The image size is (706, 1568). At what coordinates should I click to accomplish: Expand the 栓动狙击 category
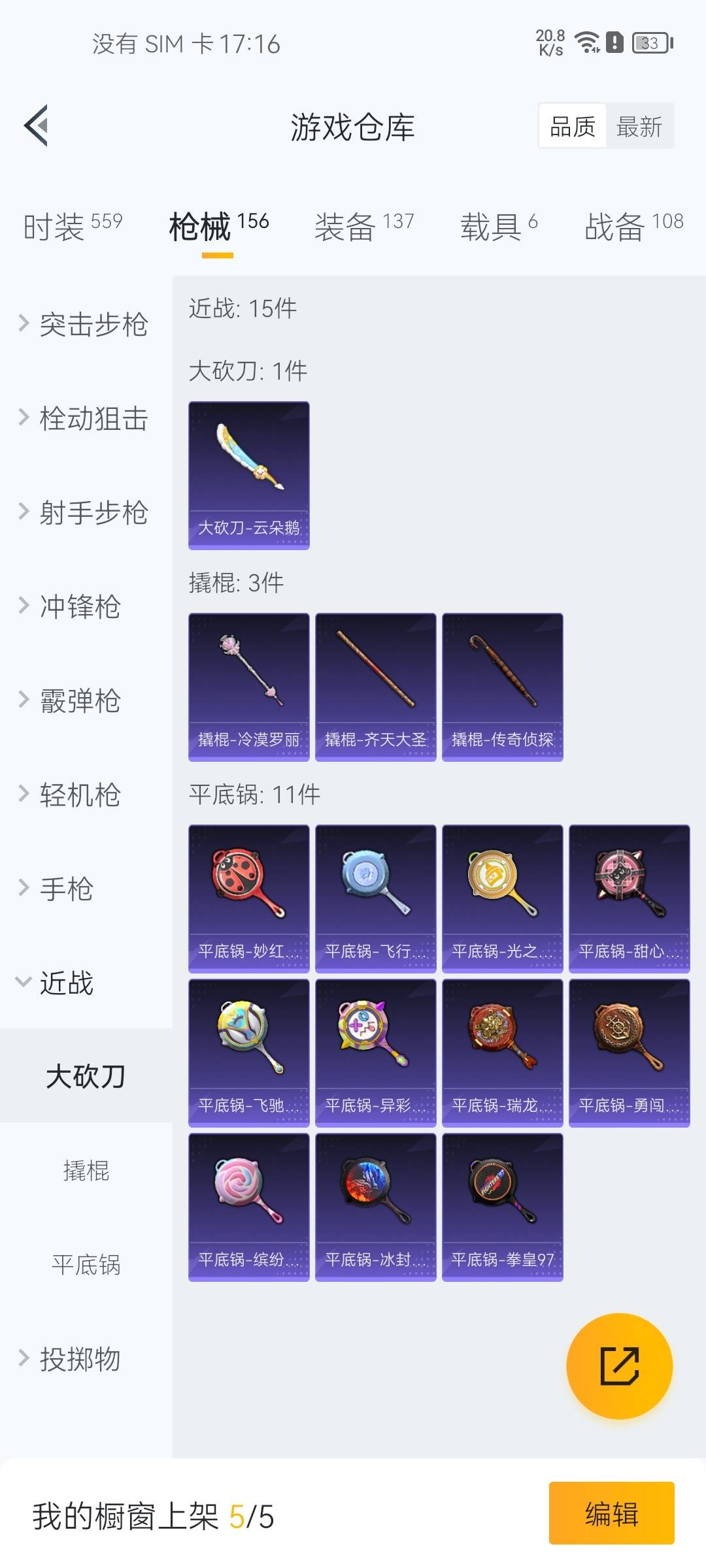coord(85,418)
